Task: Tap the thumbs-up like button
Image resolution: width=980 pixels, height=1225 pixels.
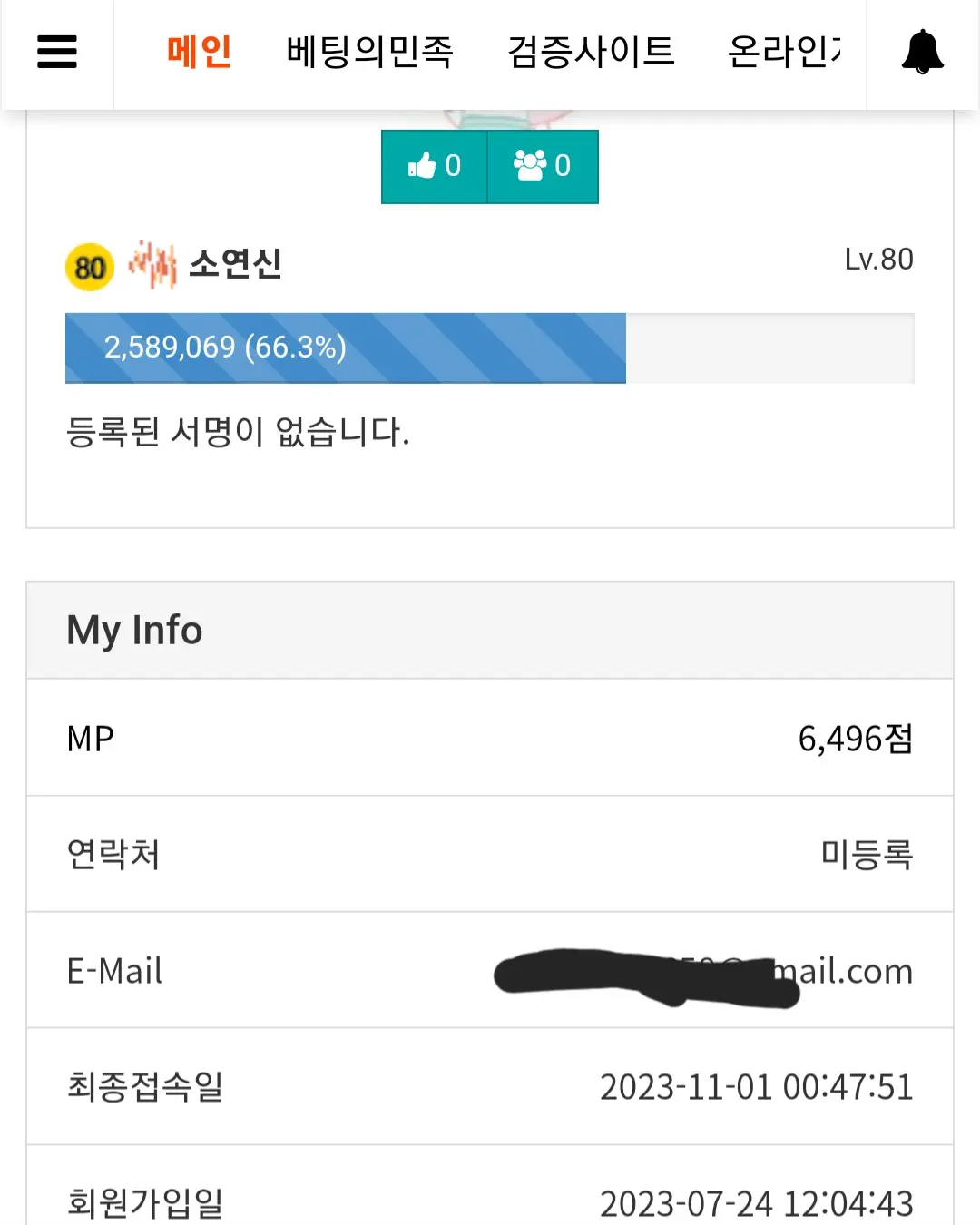Action: tap(435, 166)
